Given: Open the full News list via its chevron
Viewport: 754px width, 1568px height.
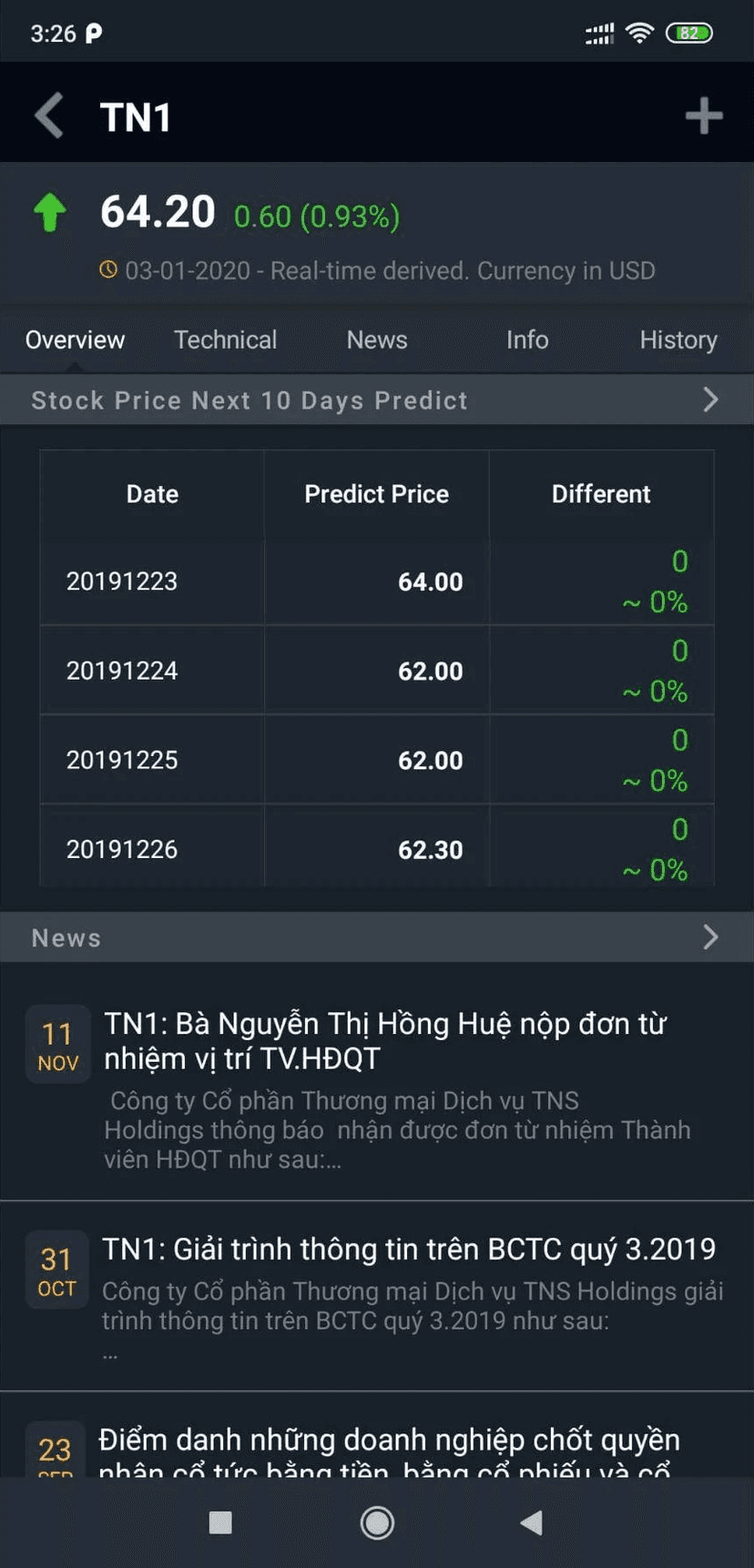Looking at the screenshot, I should 711,937.
